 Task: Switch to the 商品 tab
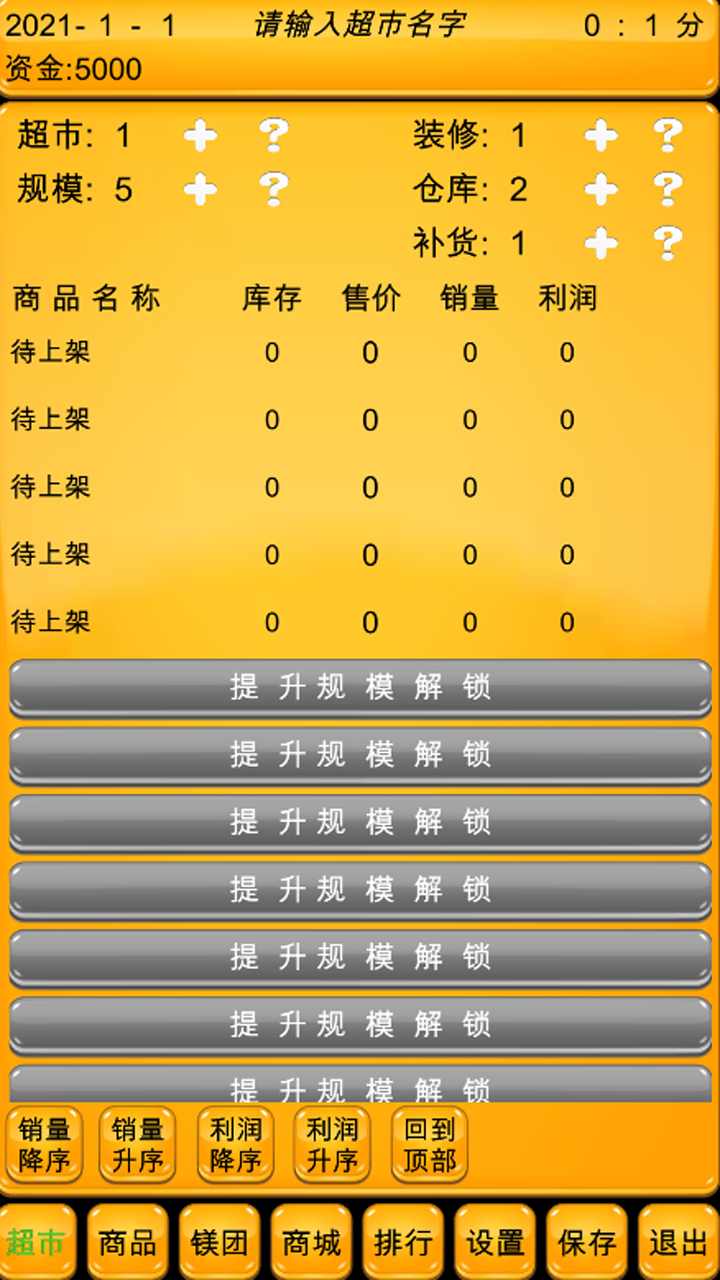(127, 1240)
